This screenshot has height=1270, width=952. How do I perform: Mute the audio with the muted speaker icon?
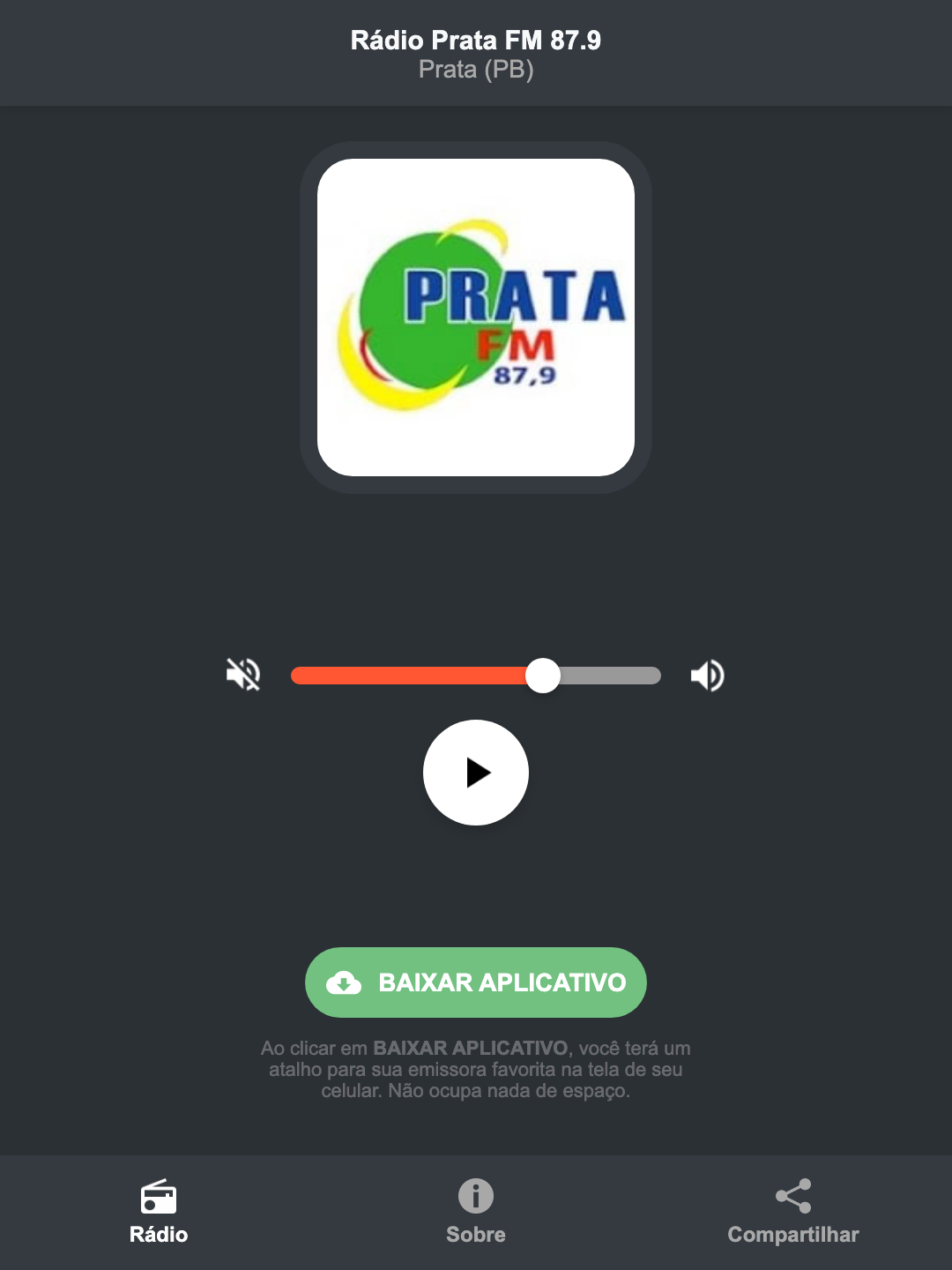(x=242, y=675)
